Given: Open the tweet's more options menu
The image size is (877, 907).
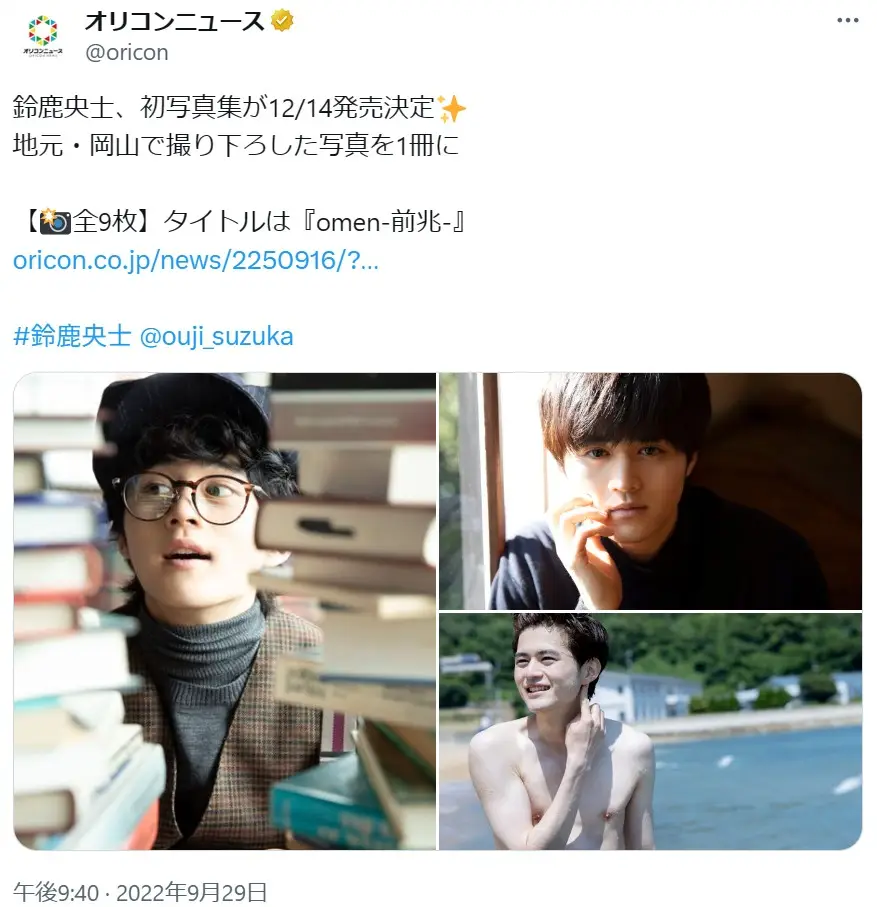Looking at the screenshot, I should coord(848,21).
